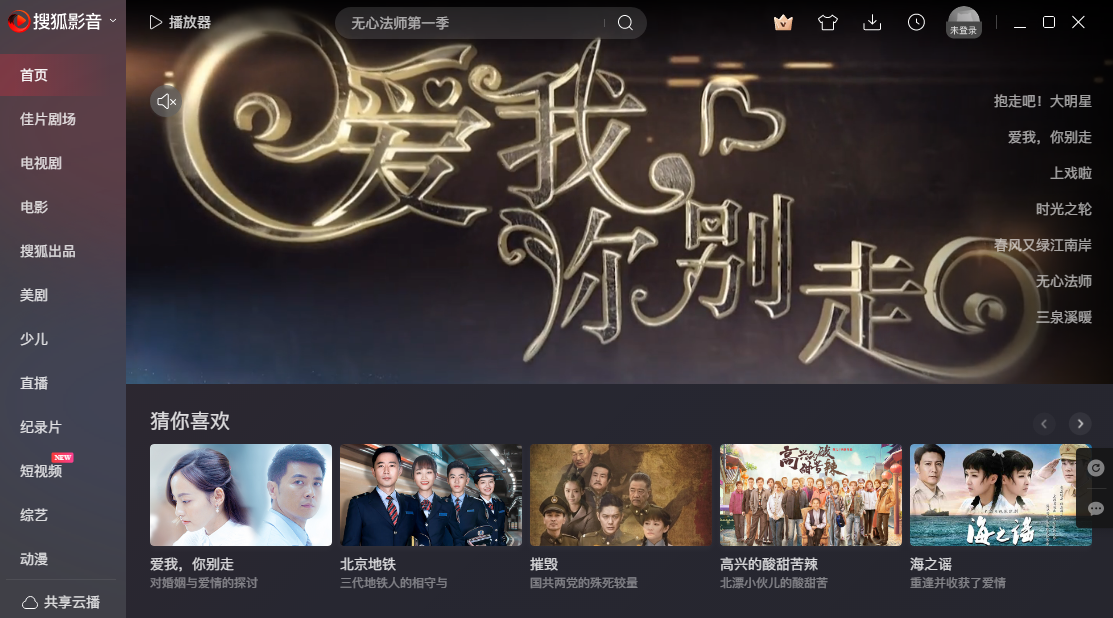Open the watch history clock icon
The height and width of the screenshot is (618, 1113).
click(916, 23)
